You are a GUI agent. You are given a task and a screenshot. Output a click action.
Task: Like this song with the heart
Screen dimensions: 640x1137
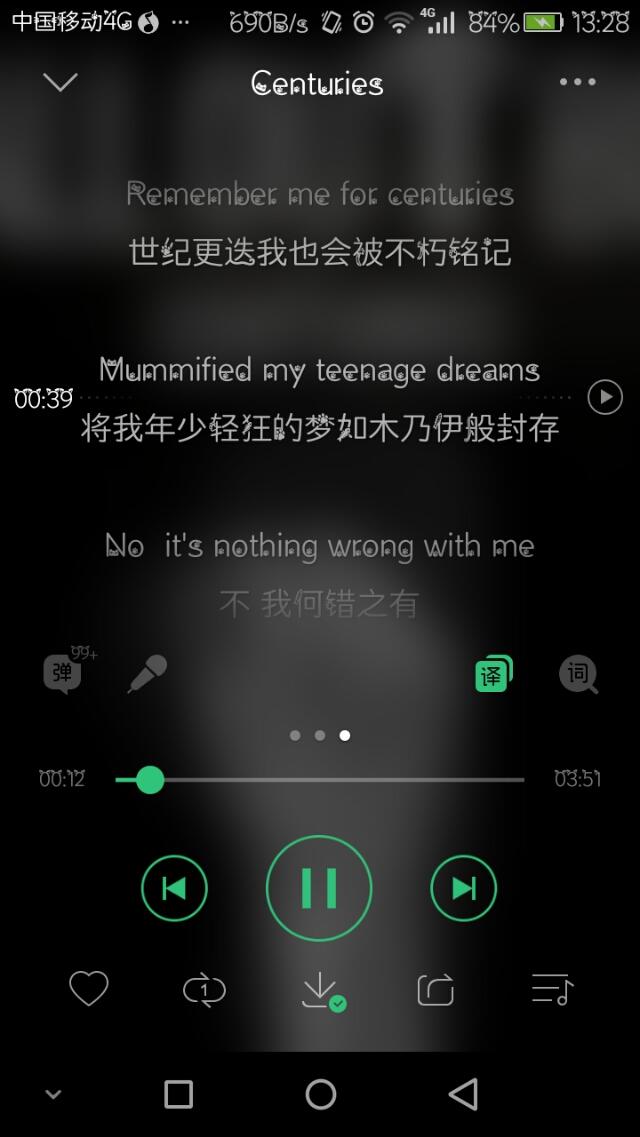tap(88, 988)
